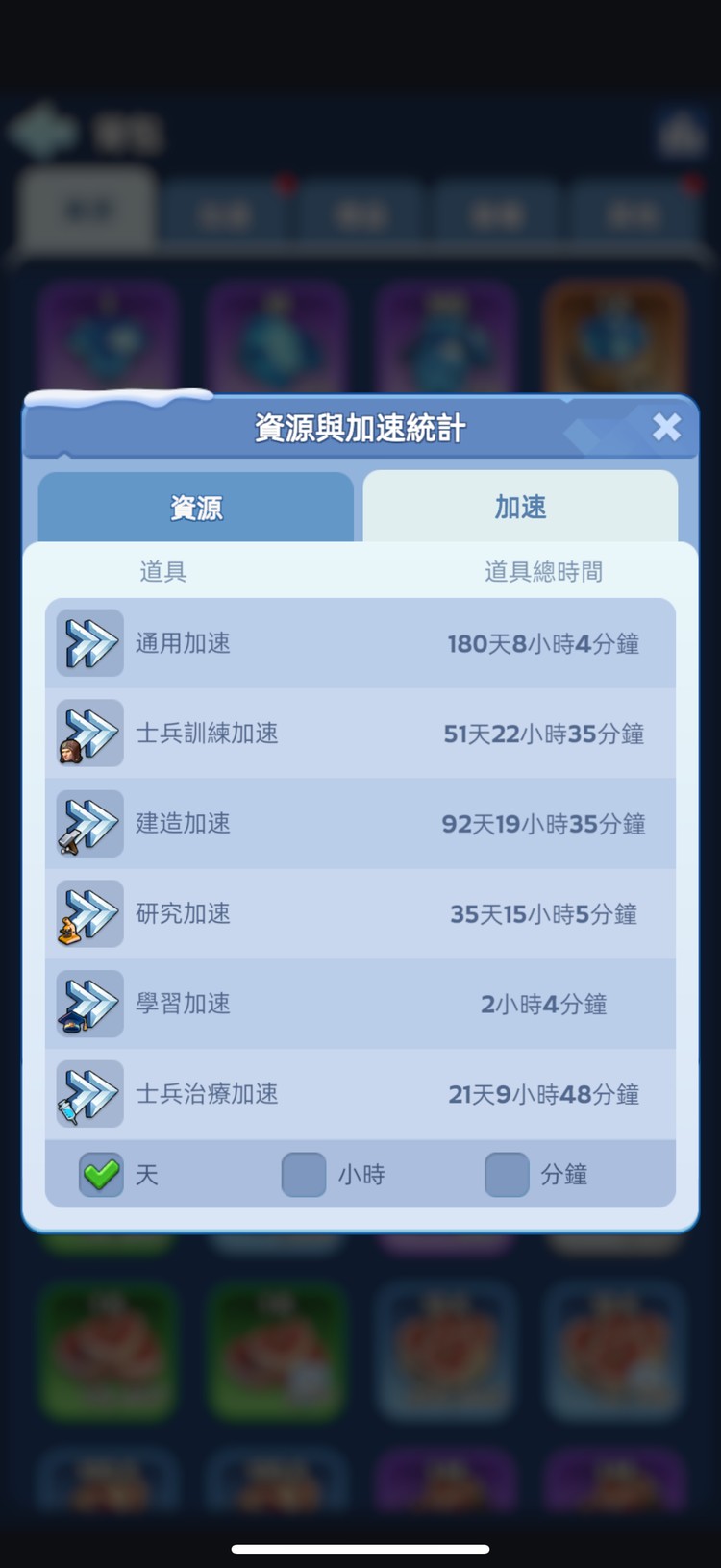Tap the 21天9小時48分鐘 healing time value

coord(544,1094)
